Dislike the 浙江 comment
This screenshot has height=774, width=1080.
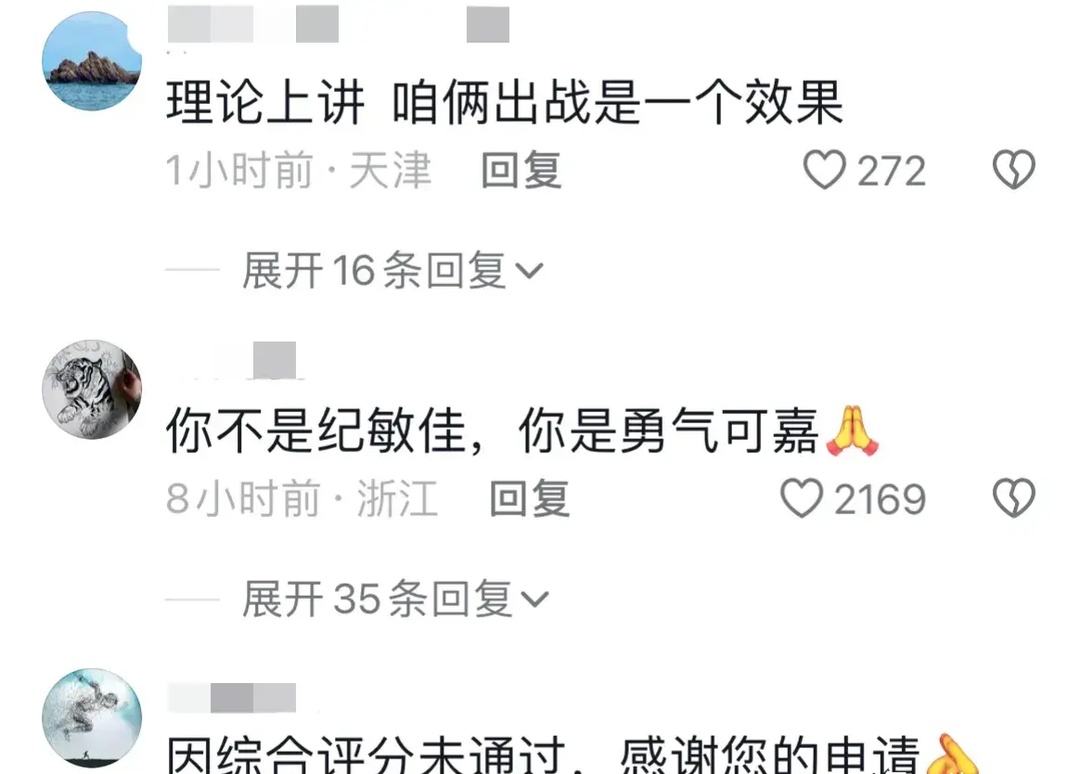click(x=1013, y=499)
